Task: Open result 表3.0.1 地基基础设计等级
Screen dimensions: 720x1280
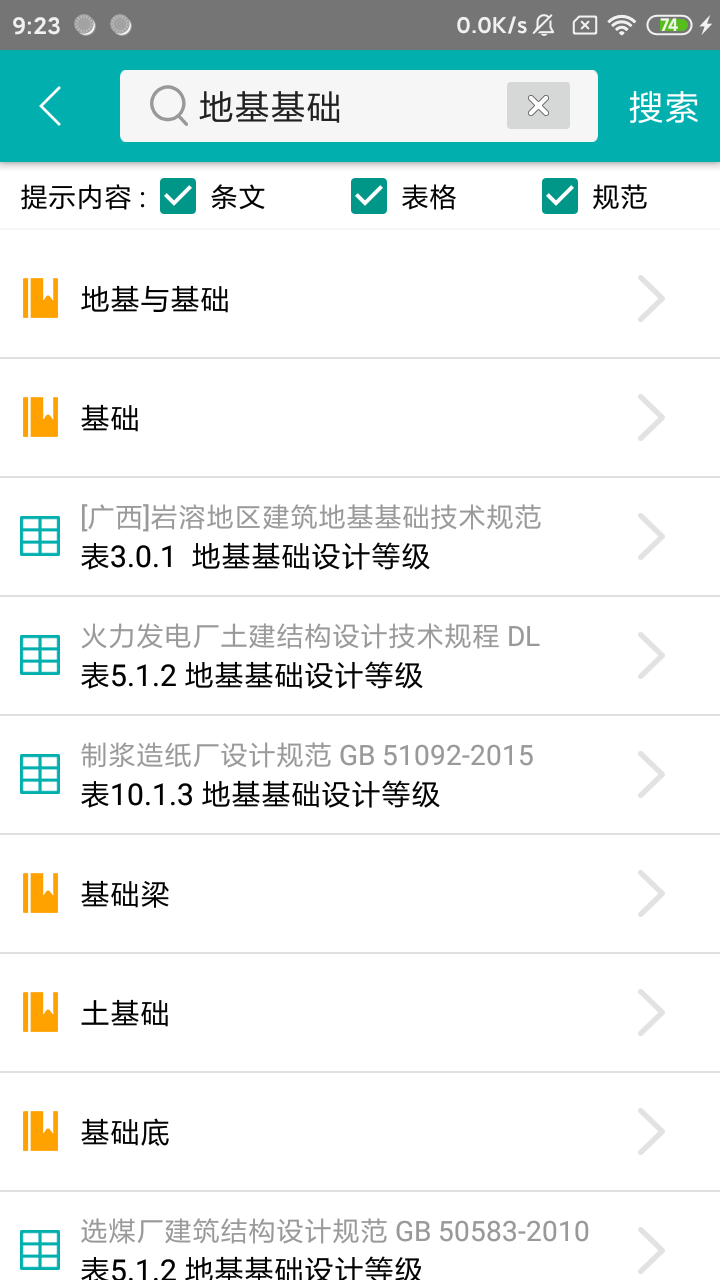Action: [300, 536]
